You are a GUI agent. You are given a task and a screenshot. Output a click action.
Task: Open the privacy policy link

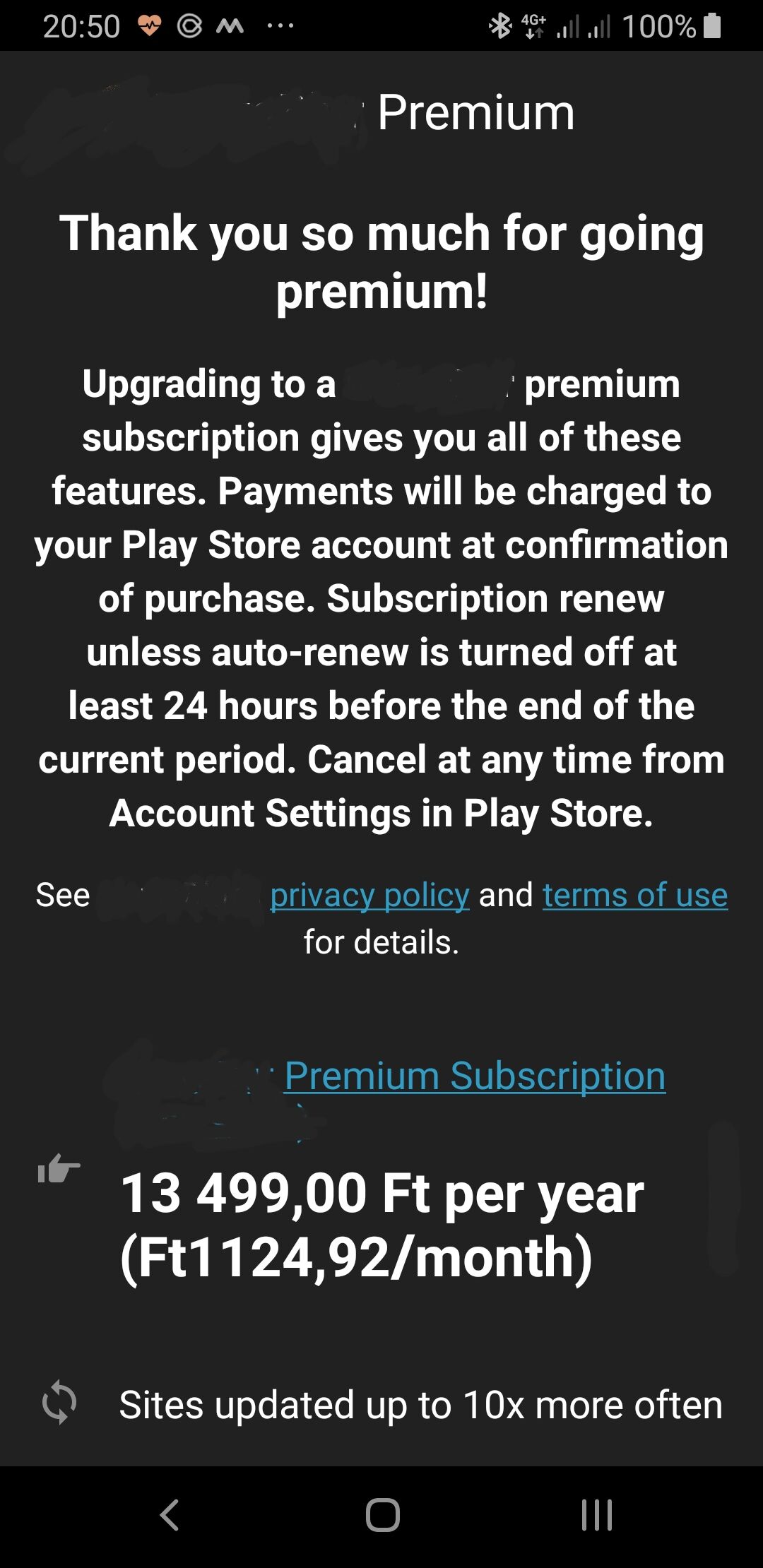(x=369, y=896)
